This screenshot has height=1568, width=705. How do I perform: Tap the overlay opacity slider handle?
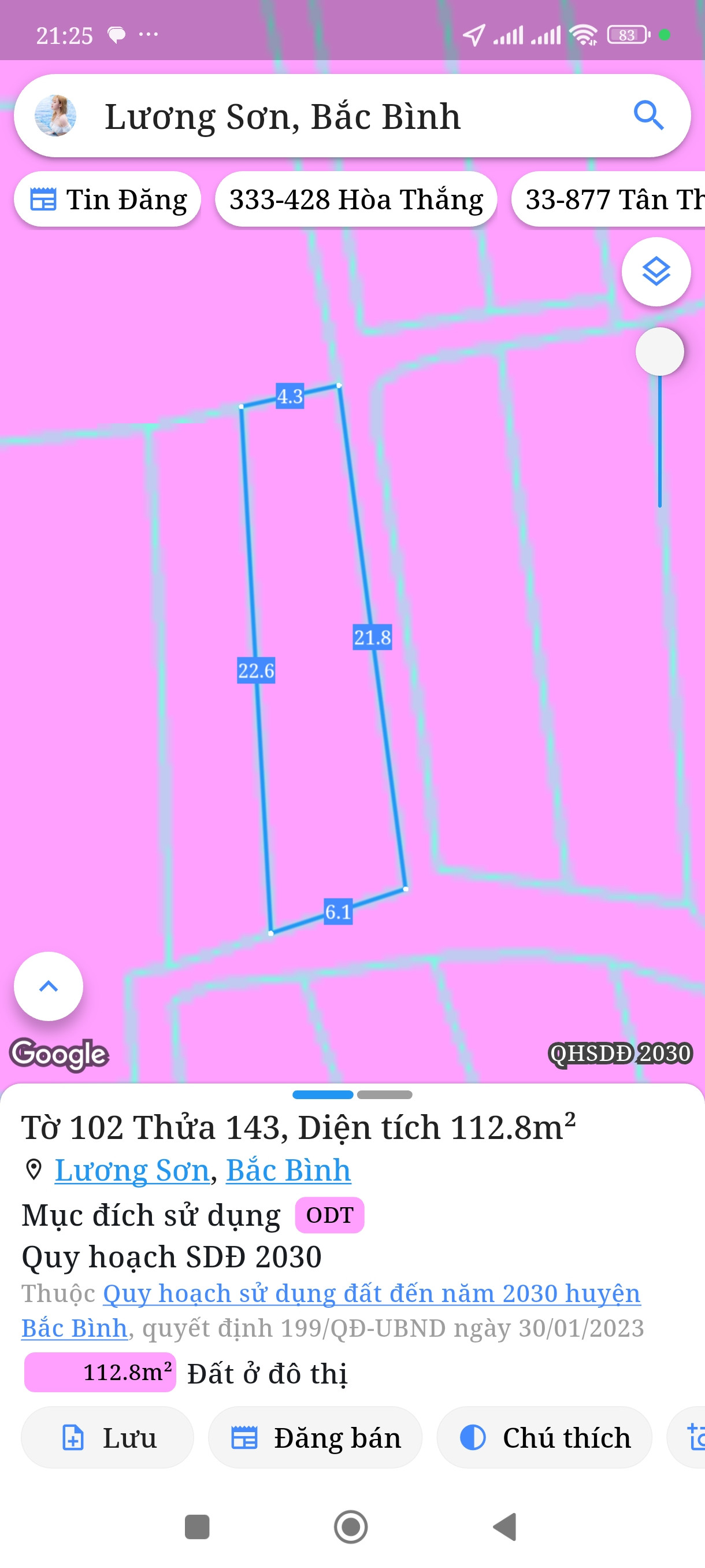659,352
